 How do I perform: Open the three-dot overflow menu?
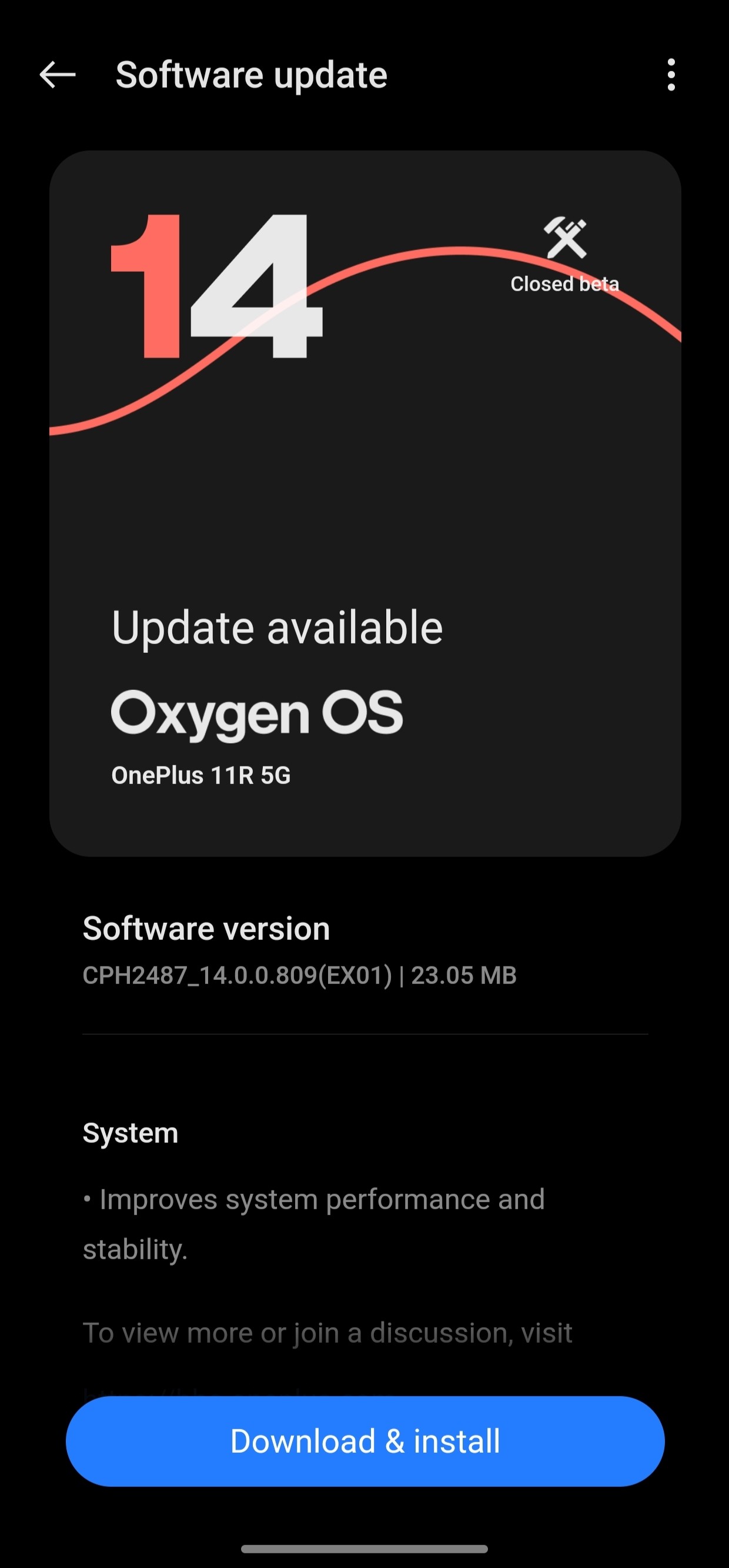[671, 75]
